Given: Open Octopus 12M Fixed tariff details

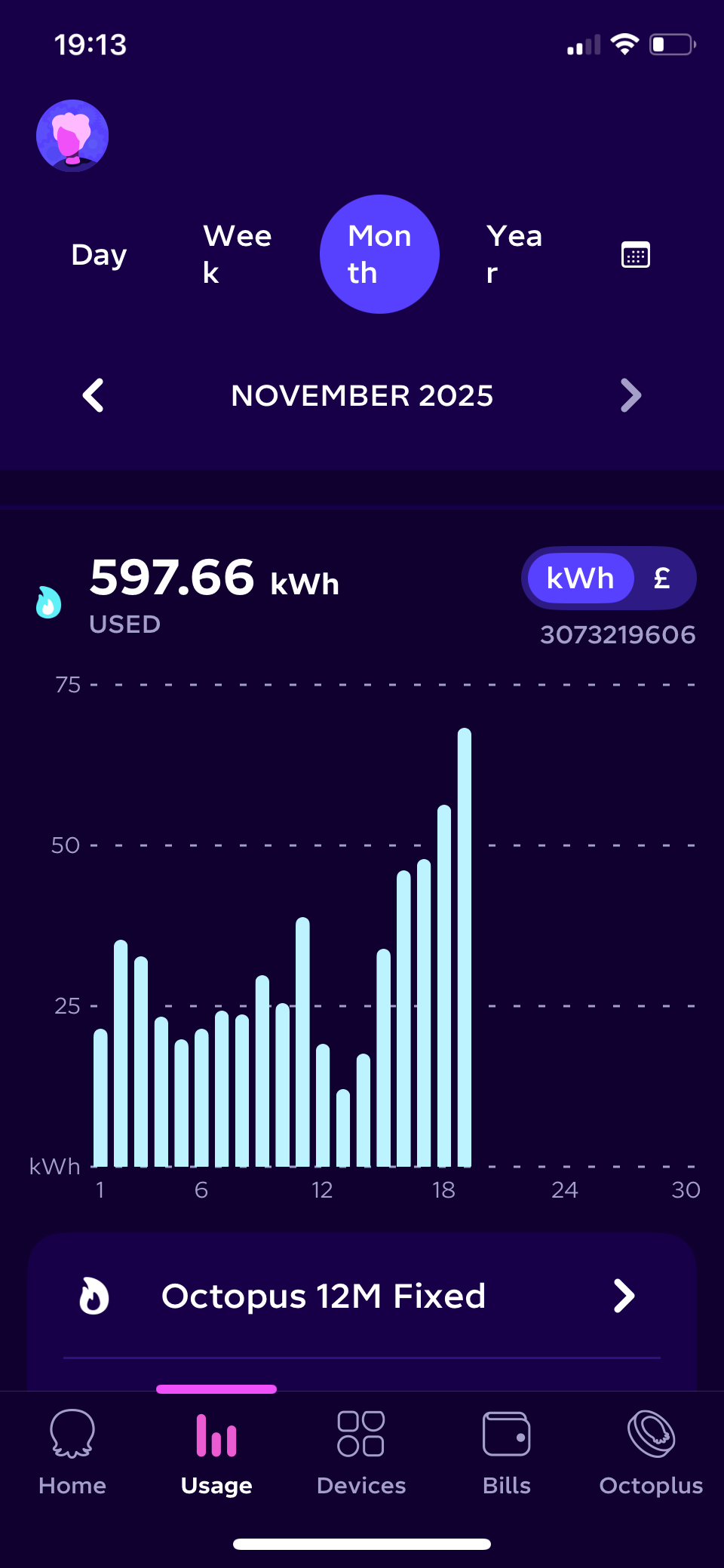Looking at the screenshot, I should [362, 1296].
